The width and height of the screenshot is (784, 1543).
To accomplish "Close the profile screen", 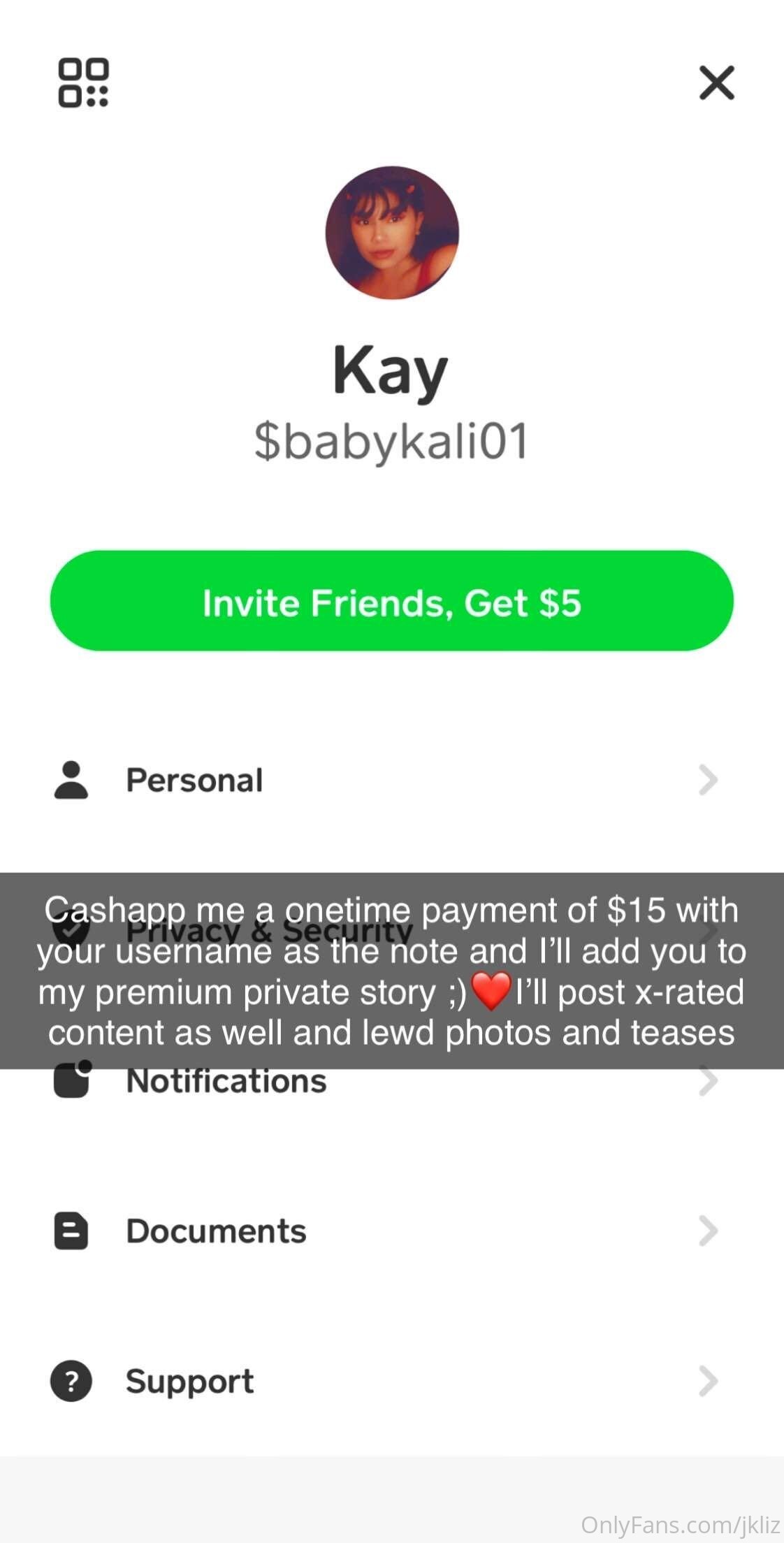I will (717, 83).
